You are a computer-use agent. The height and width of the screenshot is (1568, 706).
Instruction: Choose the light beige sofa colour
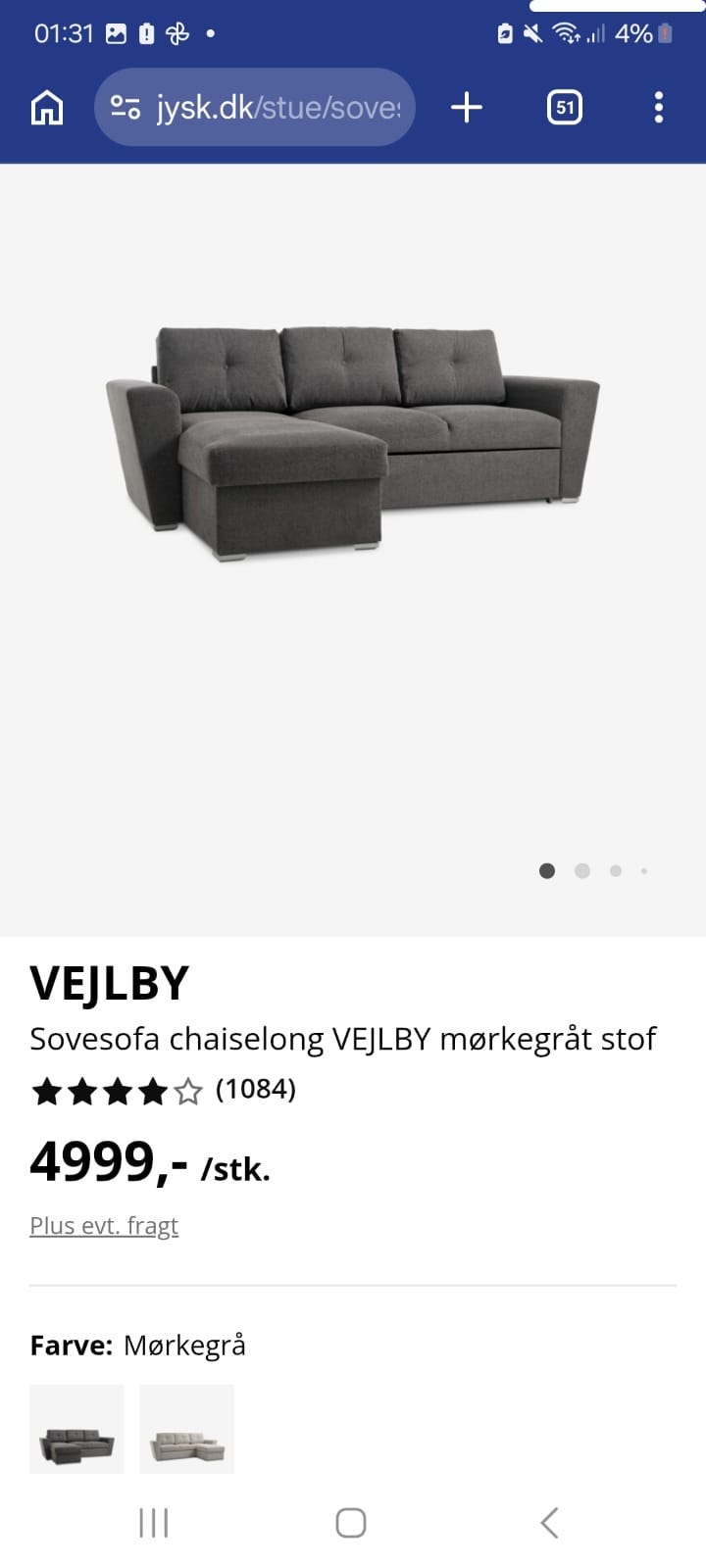187,1429
